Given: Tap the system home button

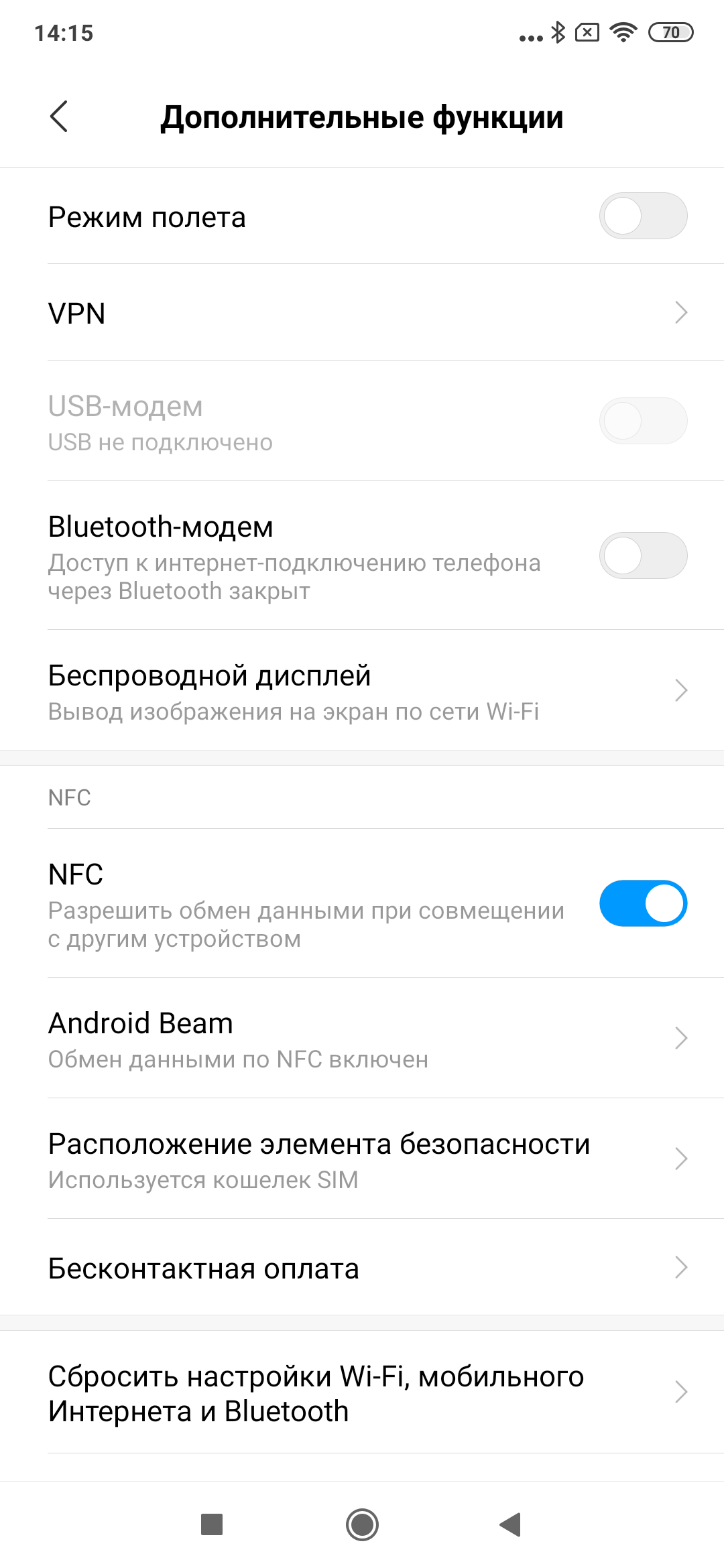Looking at the screenshot, I should [x=362, y=1524].
